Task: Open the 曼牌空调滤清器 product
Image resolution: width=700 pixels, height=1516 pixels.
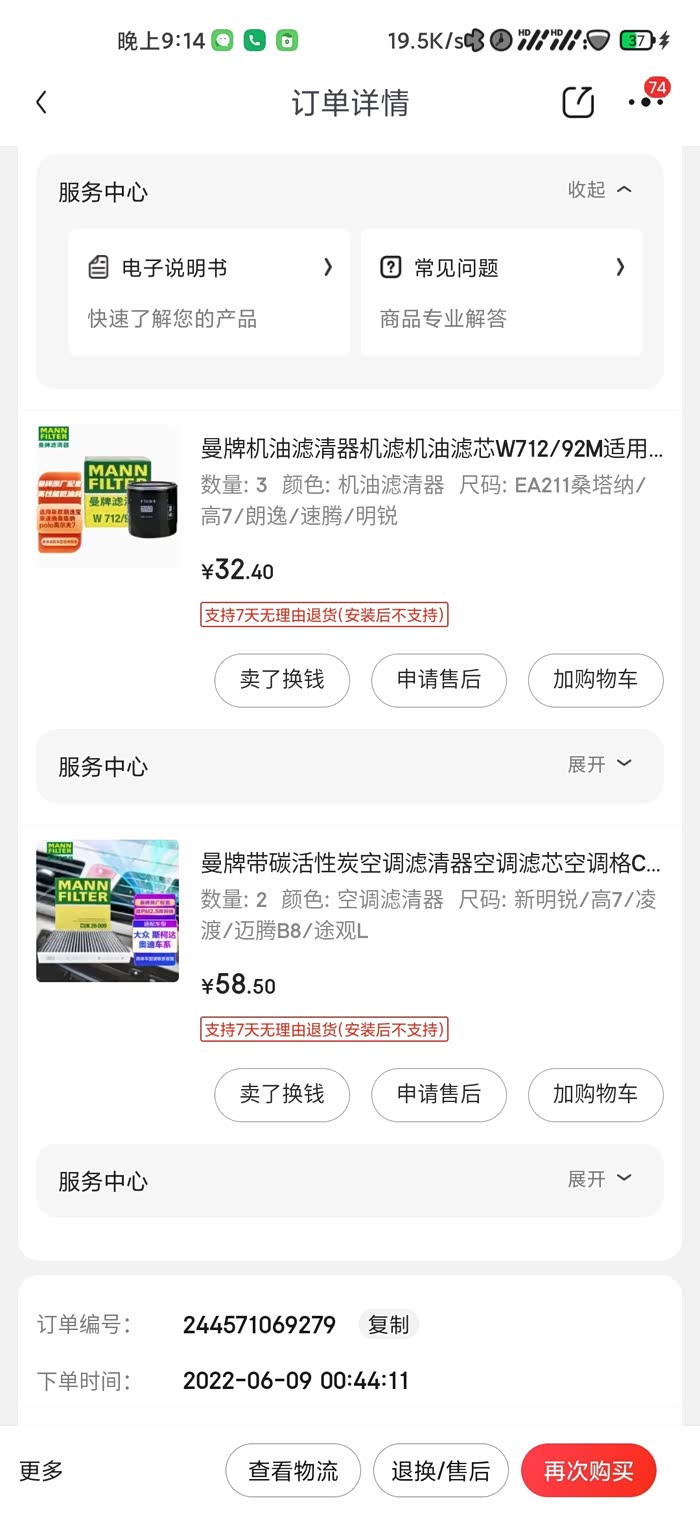Action: [x=431, y=862]
